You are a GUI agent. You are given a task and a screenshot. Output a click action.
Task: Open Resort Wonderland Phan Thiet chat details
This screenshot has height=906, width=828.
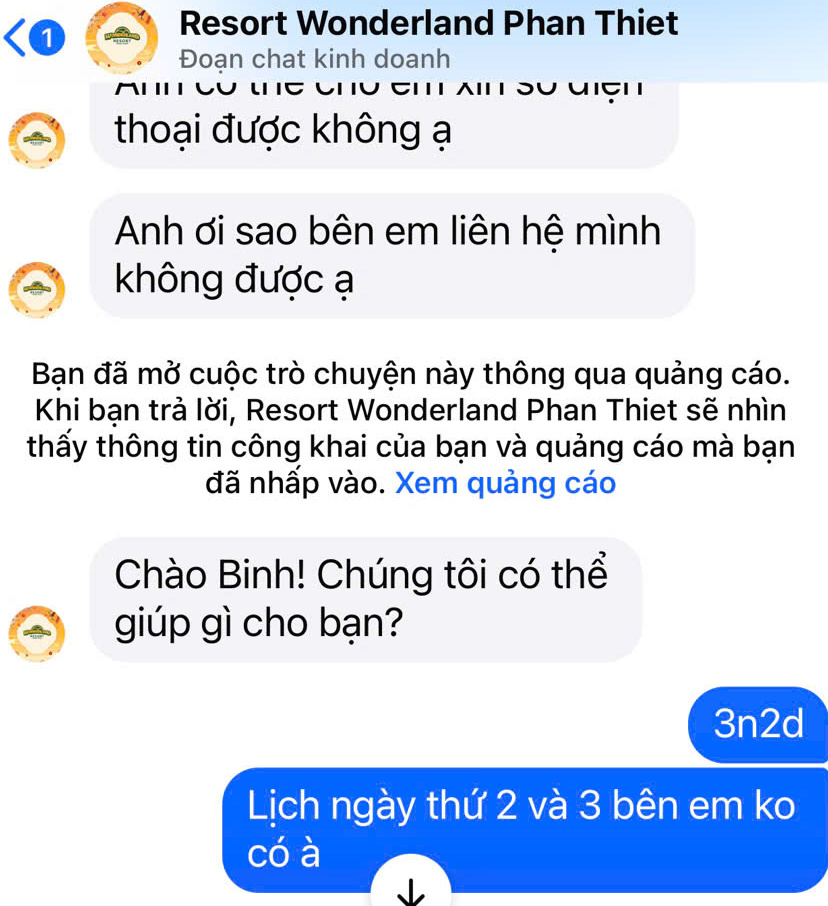[432, 23]
